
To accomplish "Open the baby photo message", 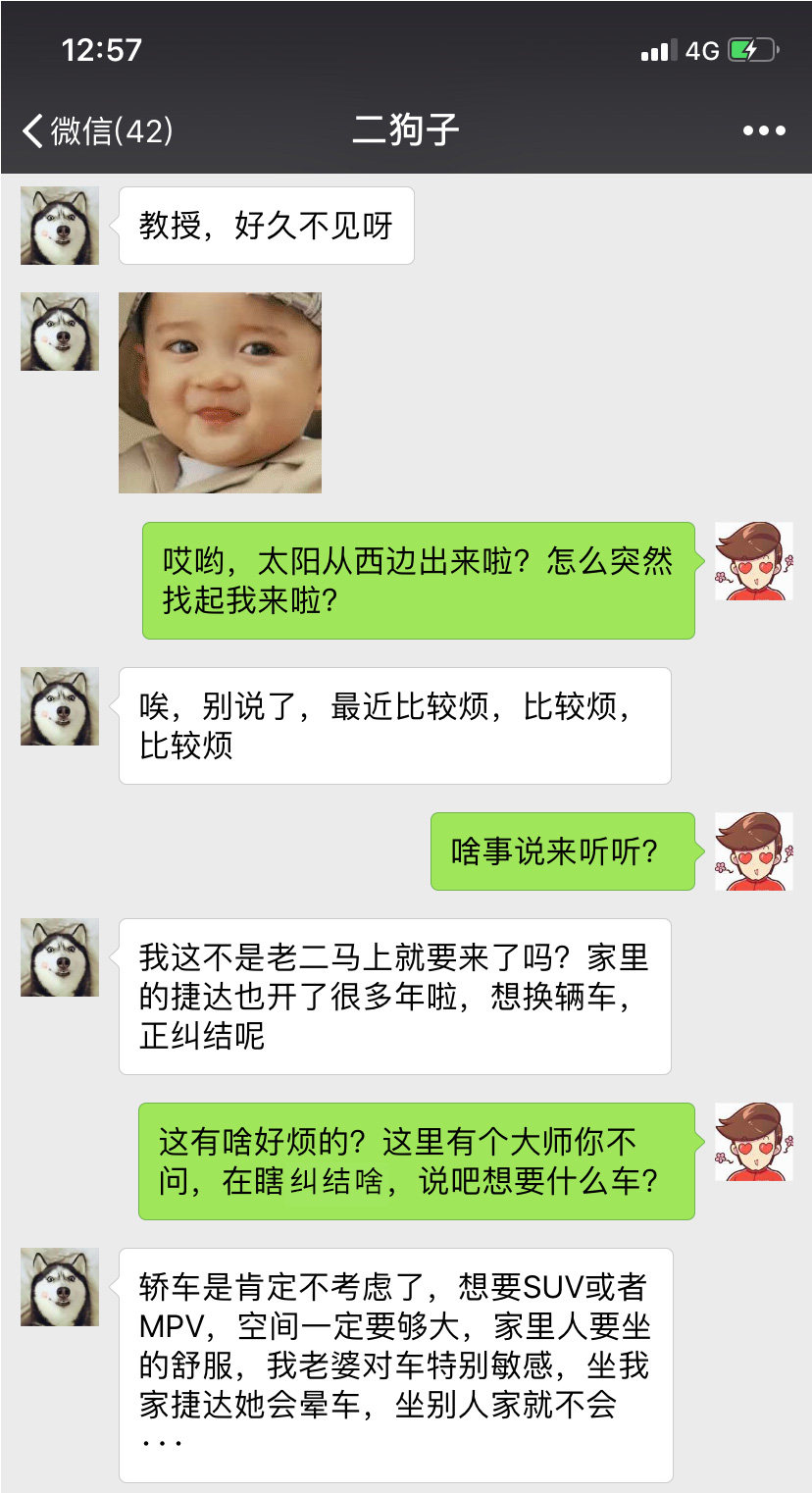I will tap(220, 392).
